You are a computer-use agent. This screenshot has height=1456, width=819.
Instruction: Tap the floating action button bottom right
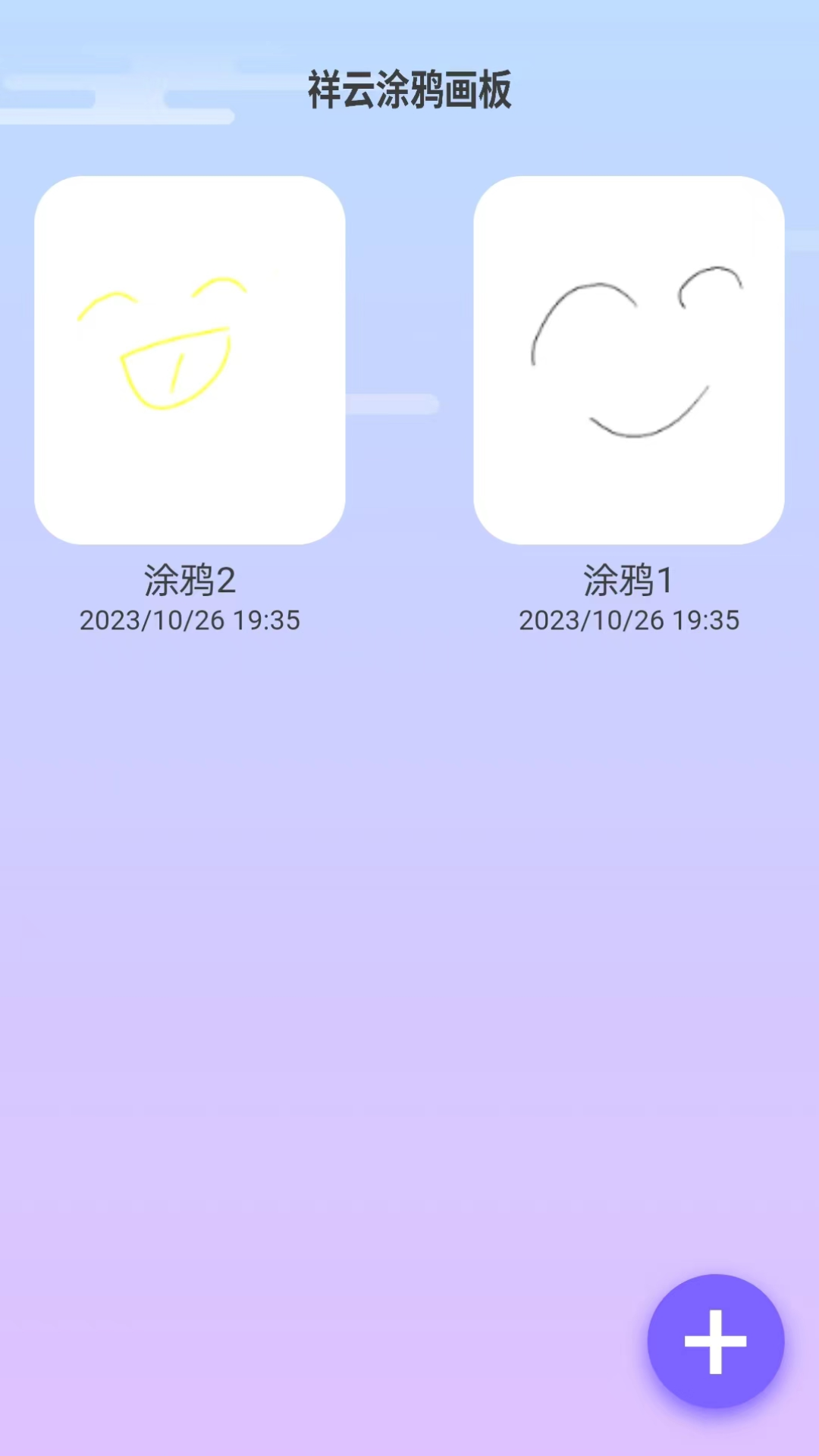click(x=715, y=1340)
